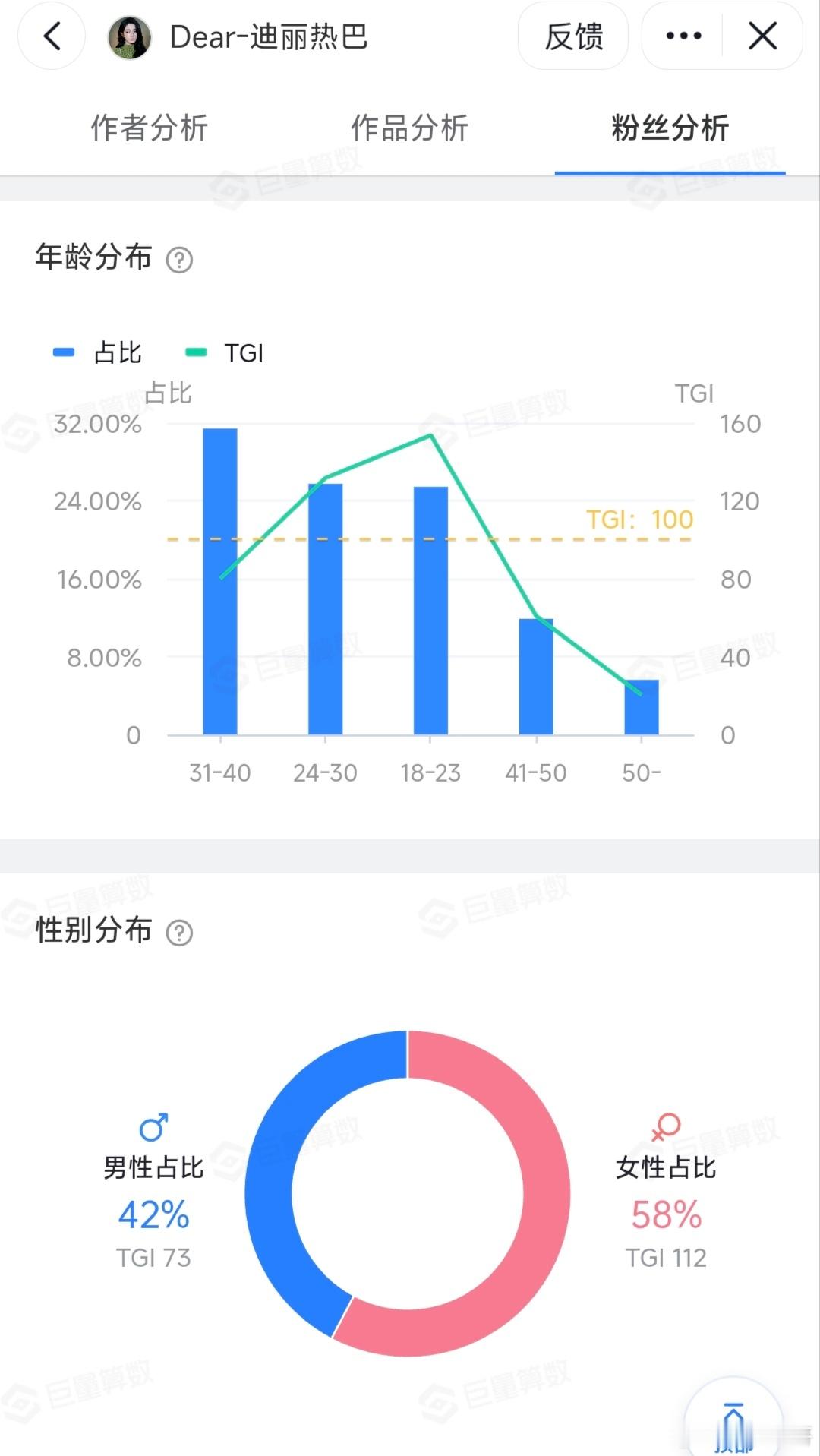Open Dear-迪丽热巴's profile avatar
This screenshot has width=820, height=1456.
129,36
